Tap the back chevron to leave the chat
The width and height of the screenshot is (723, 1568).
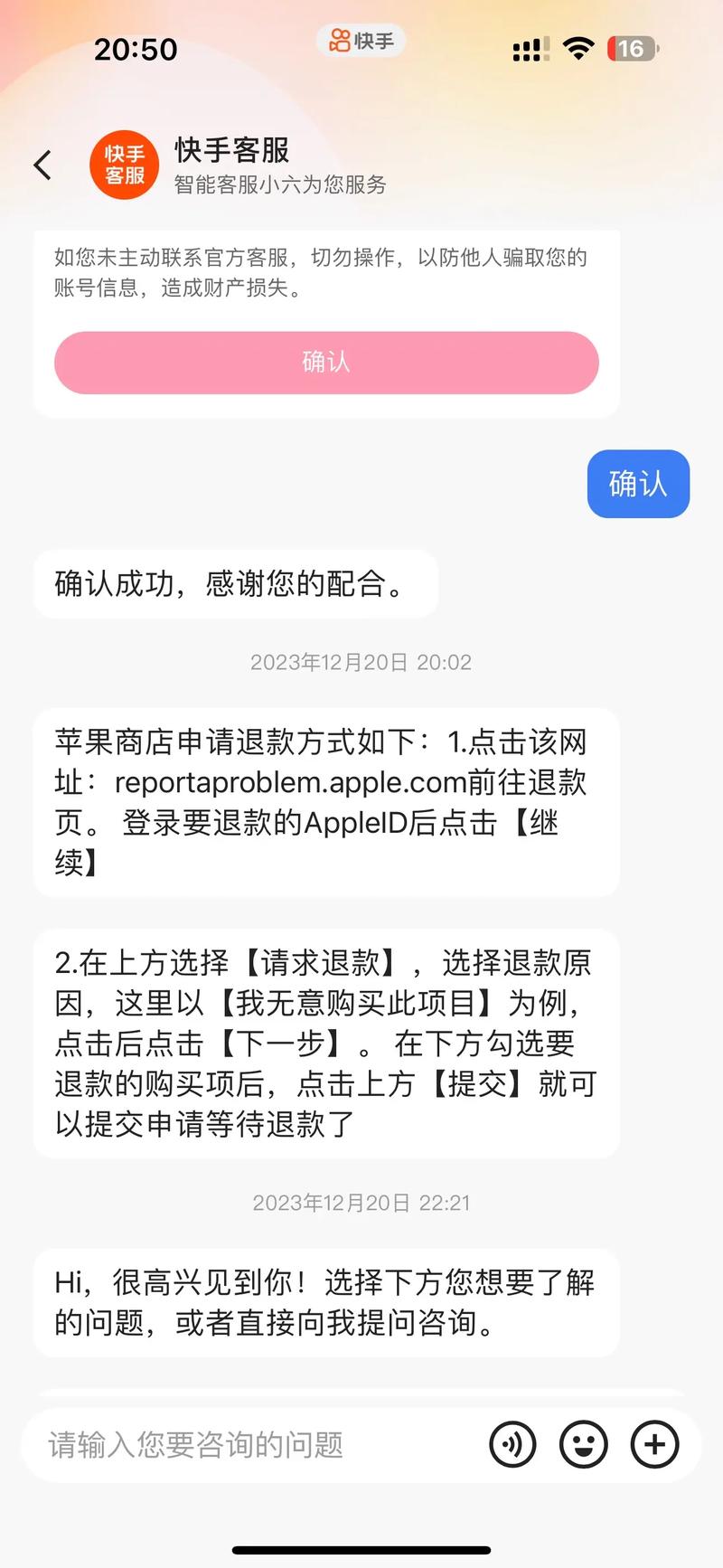42,165
